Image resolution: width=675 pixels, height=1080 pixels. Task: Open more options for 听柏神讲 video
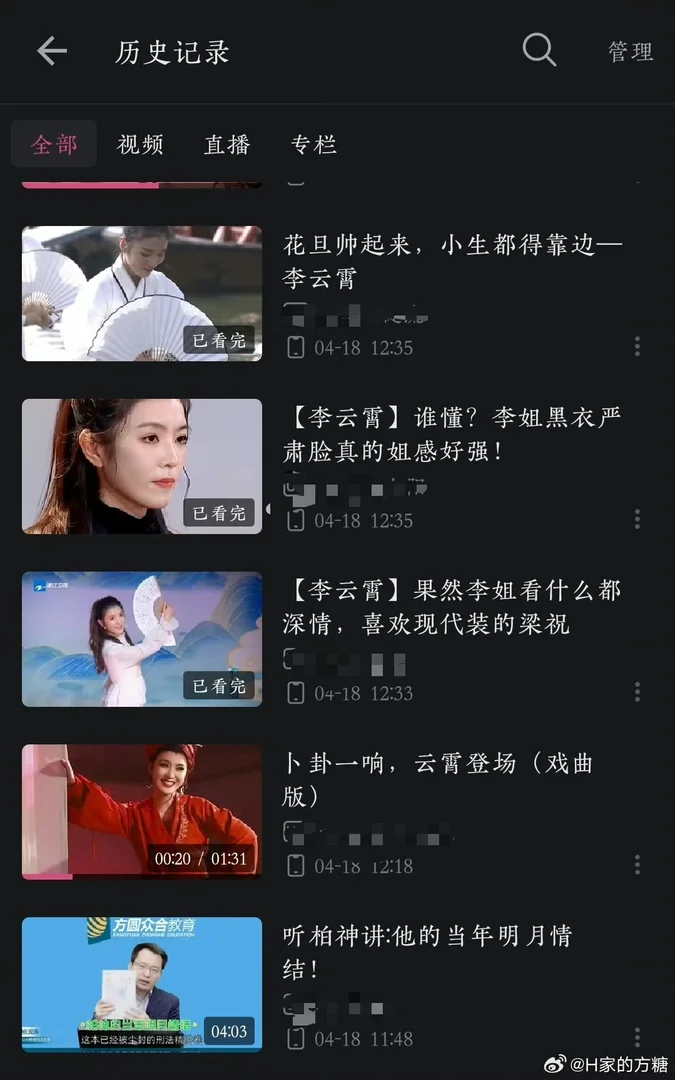tap(637, 1037)
